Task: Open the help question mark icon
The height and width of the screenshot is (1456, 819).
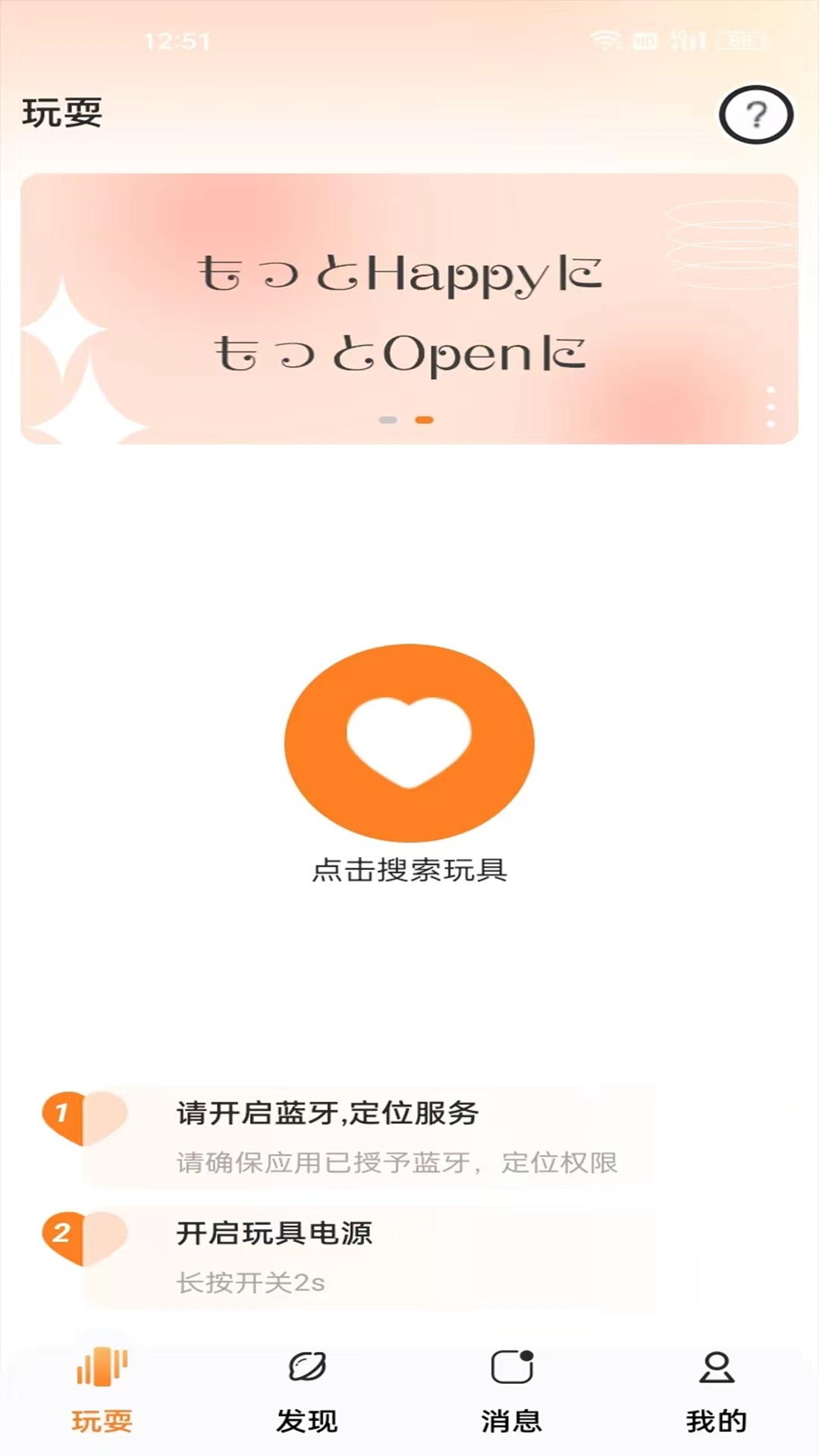Action: click(755, 115)
